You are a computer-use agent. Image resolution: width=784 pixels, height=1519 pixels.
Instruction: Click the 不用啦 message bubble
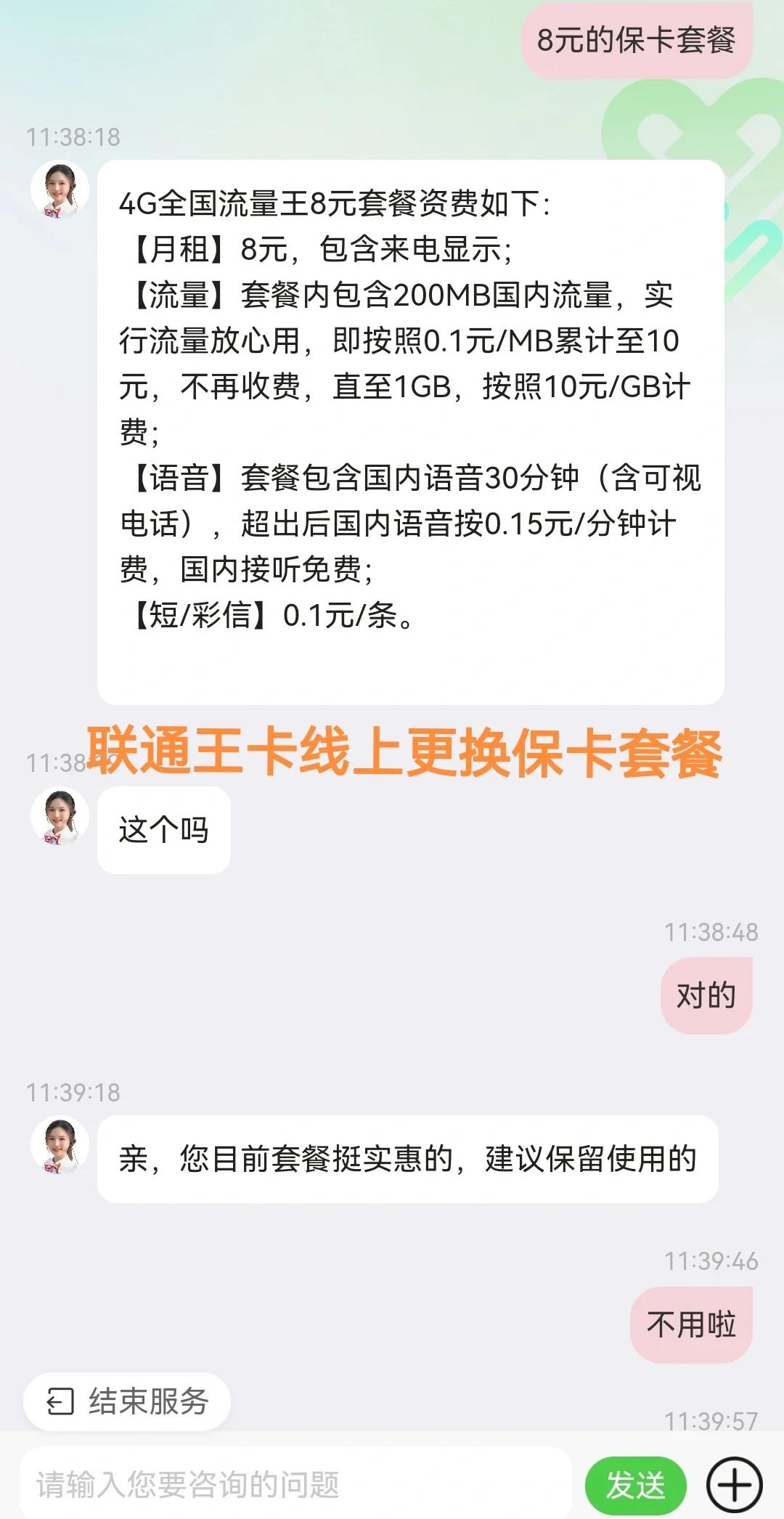tap(689, 1323)
